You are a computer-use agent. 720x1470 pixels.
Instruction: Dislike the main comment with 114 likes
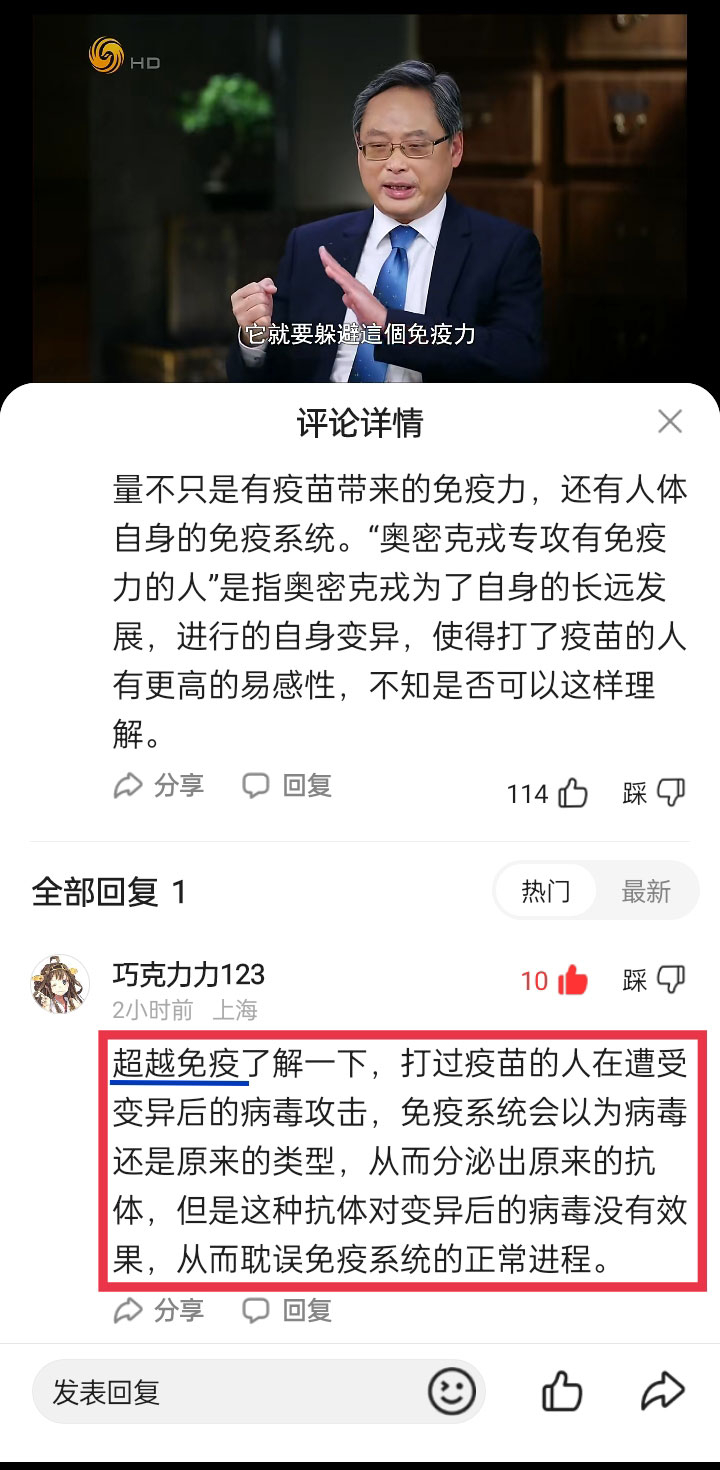(669, 794)
